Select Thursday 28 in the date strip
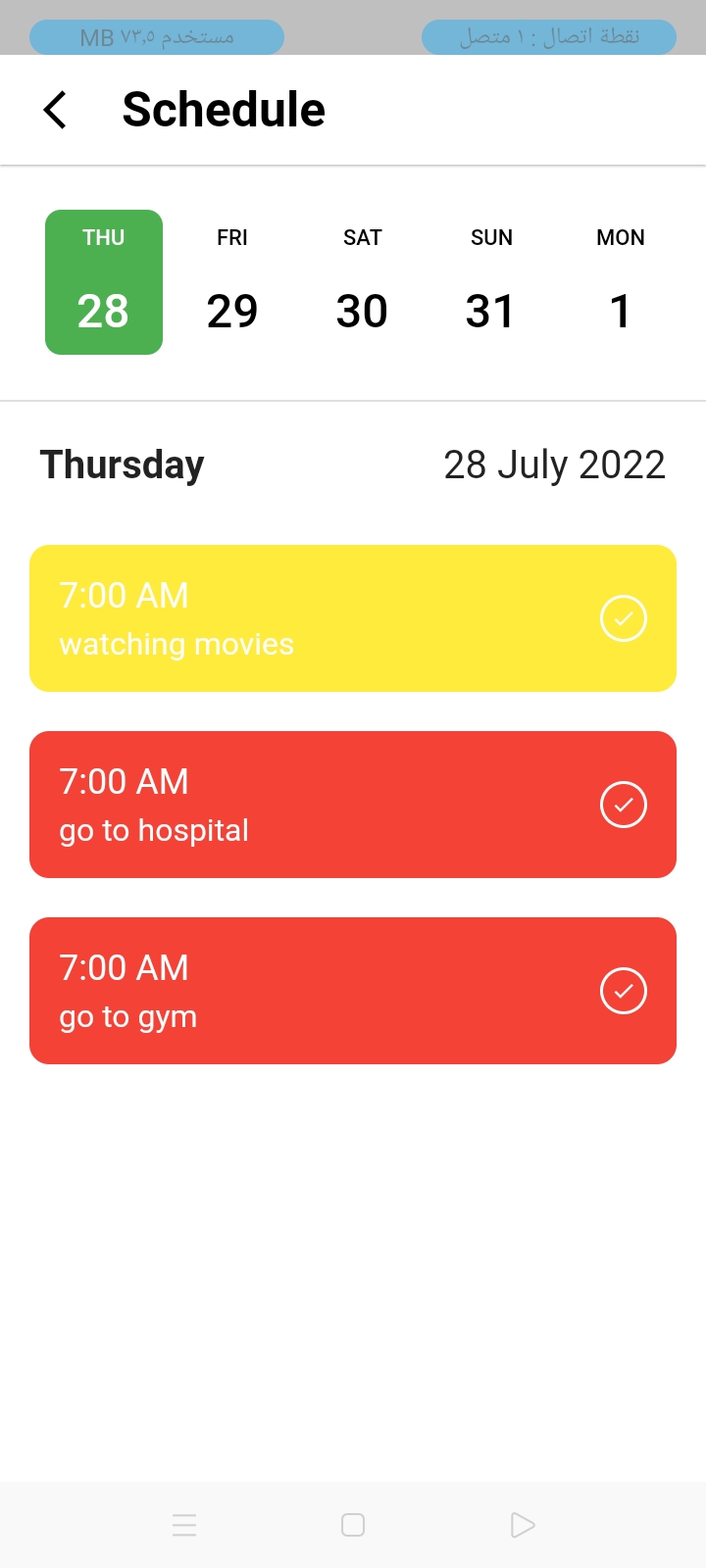Image resolution: width=706 pixels, height=1568 pixels. pyautogui.click(x=104, y=281)
